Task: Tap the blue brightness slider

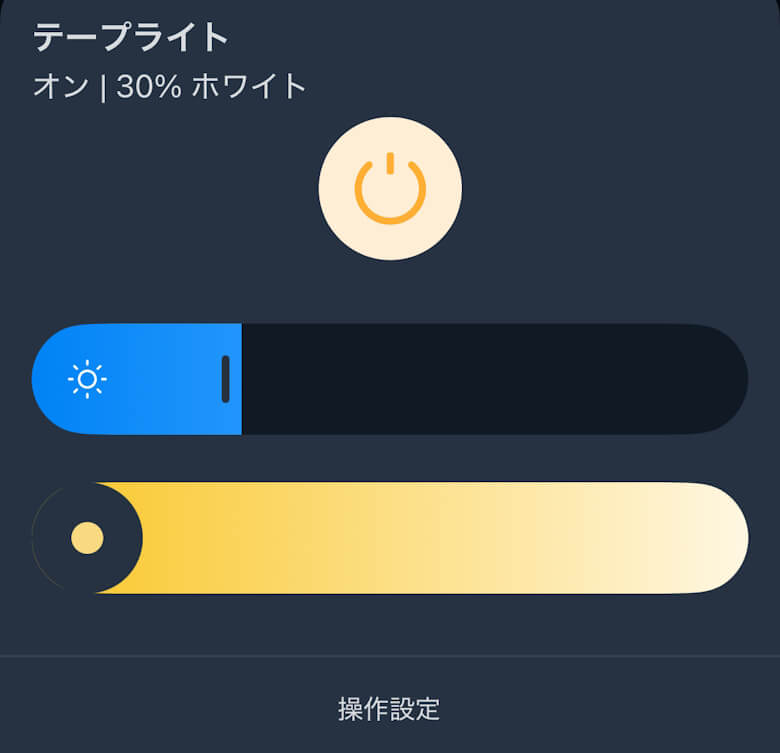Action: pos(390,379)
